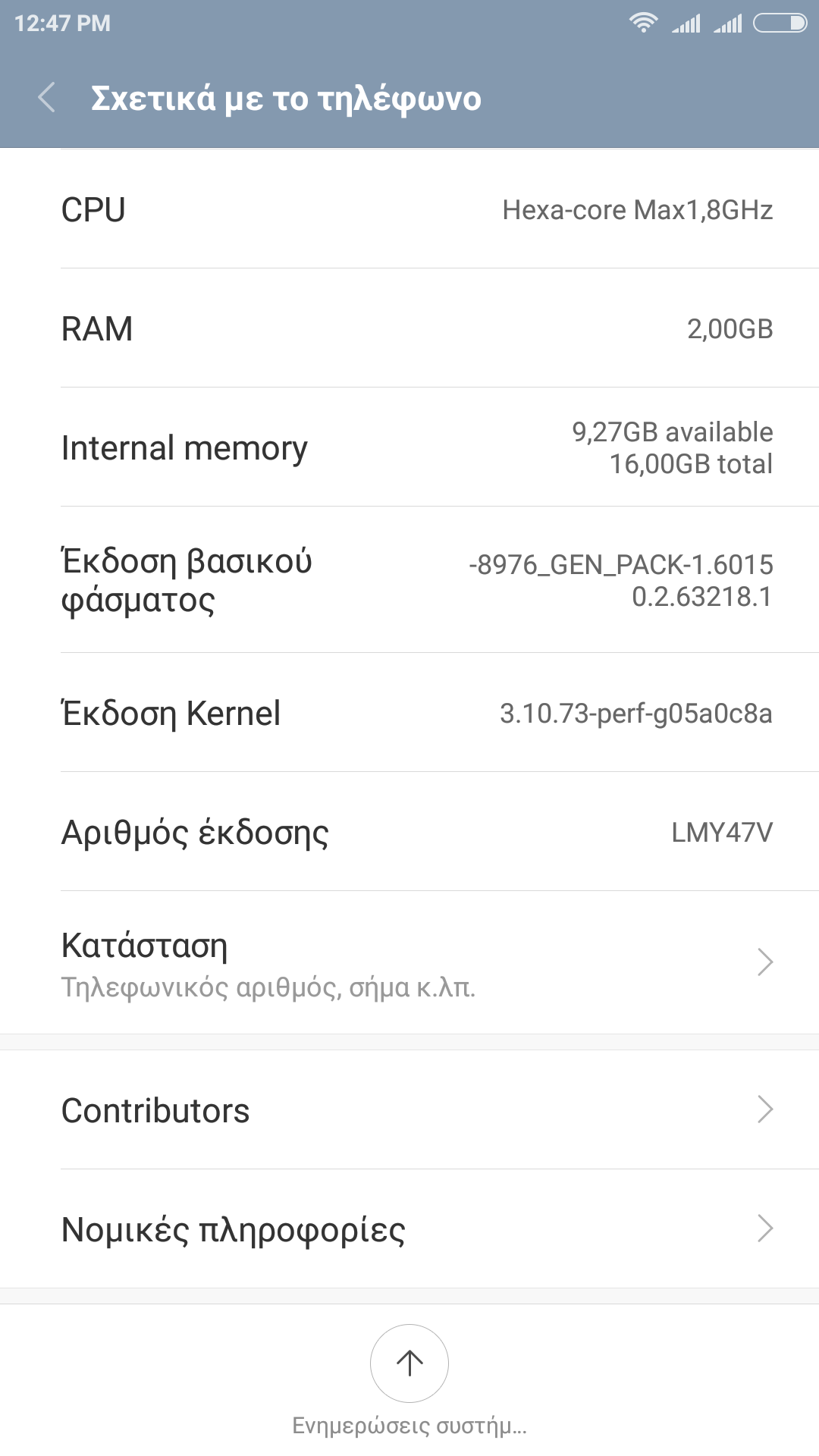
Task: Open the Κατάσταση row
Action: 409,963
